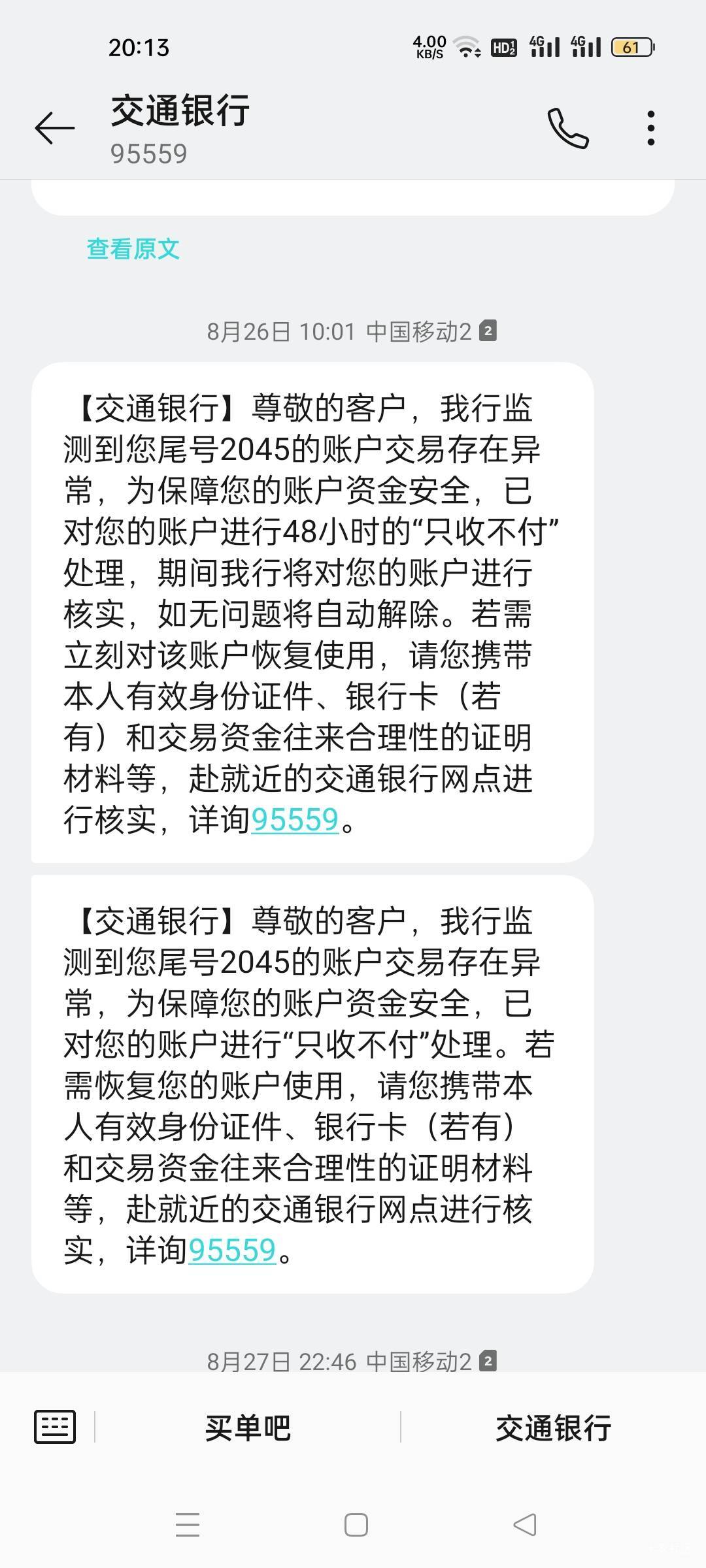
Task: Tap the 95559 link in the last message
Action: point(232,1250)
